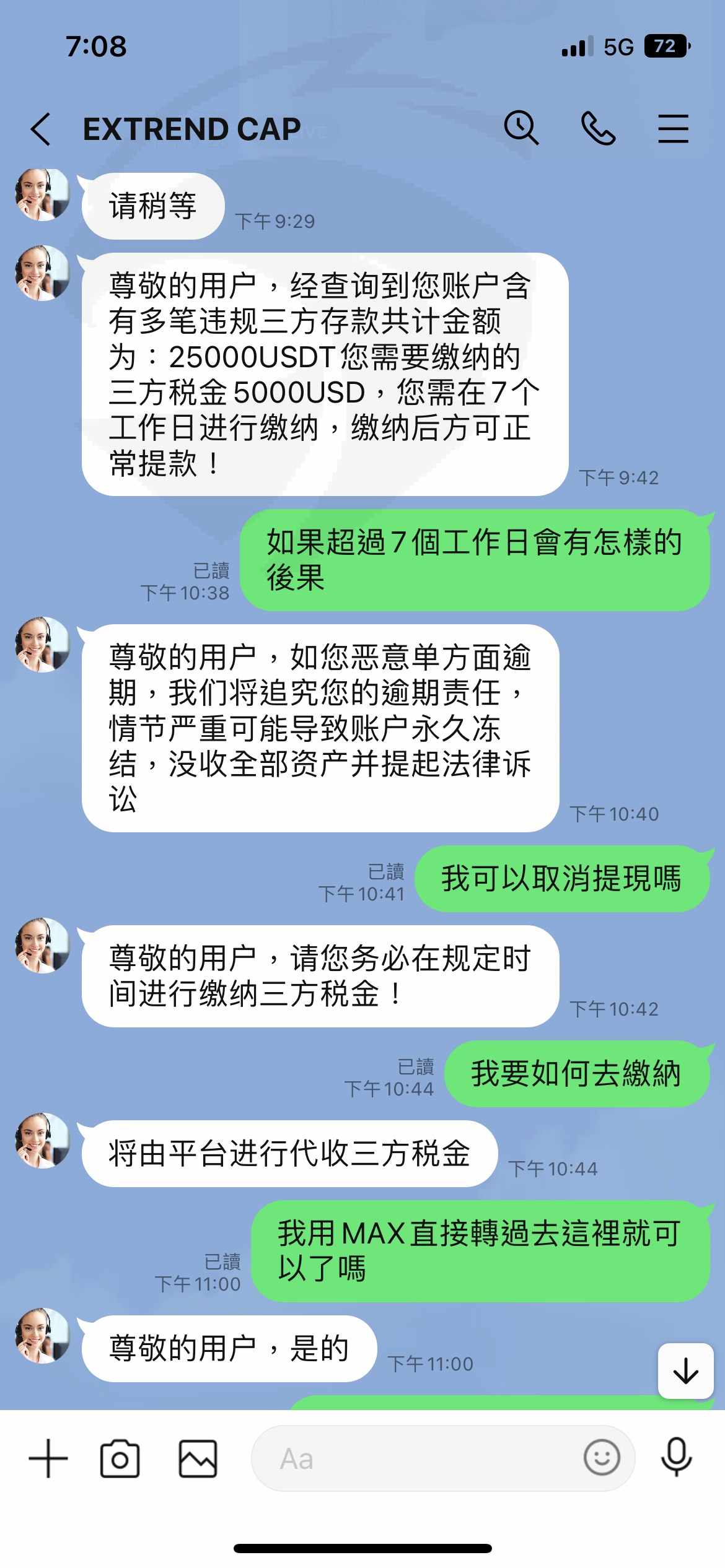Open the sender's avatar beside 请稍等
725x1568 pixels.
point(42,194)
